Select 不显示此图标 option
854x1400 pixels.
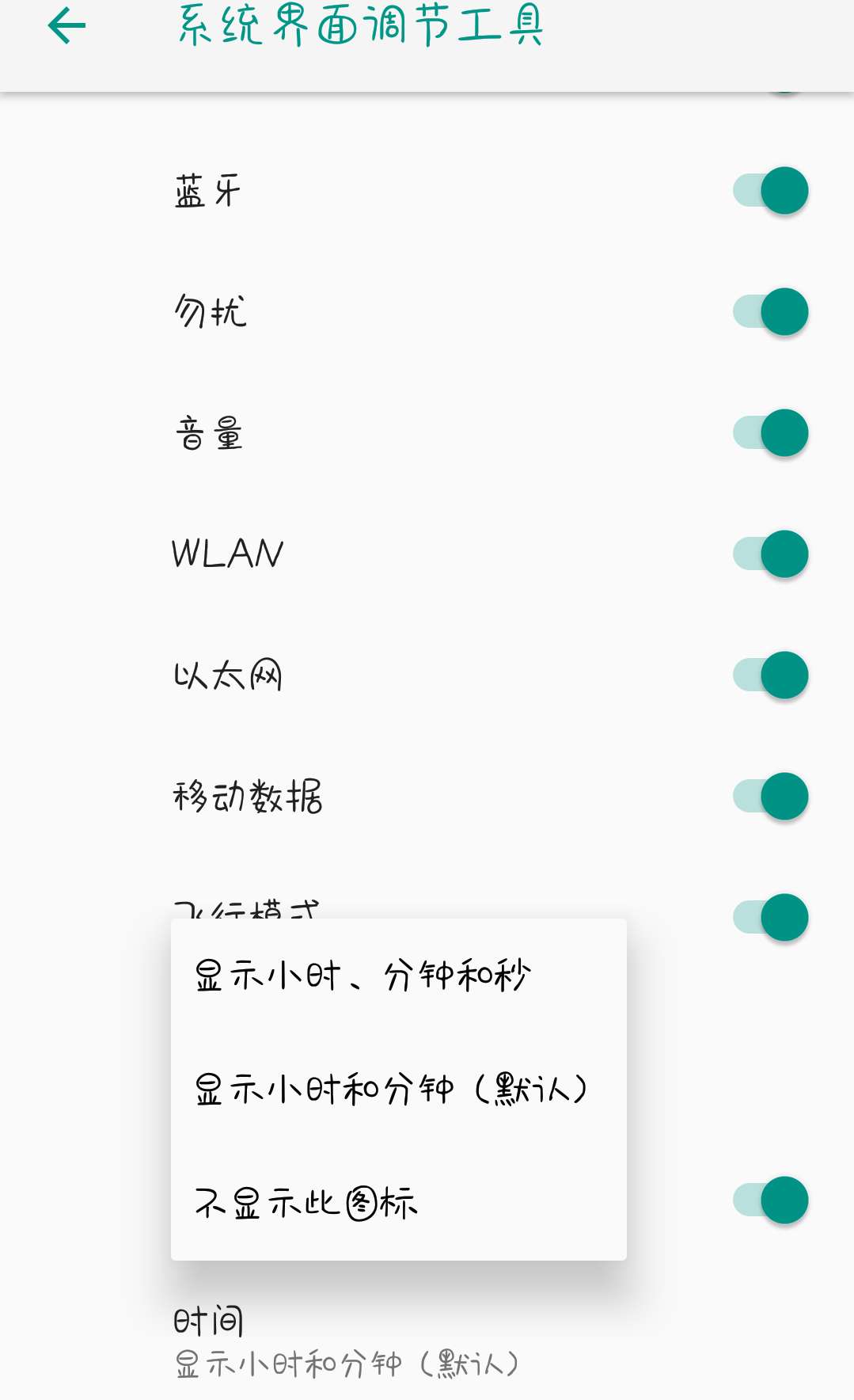pyautogui.click(x=306, y=1204)
